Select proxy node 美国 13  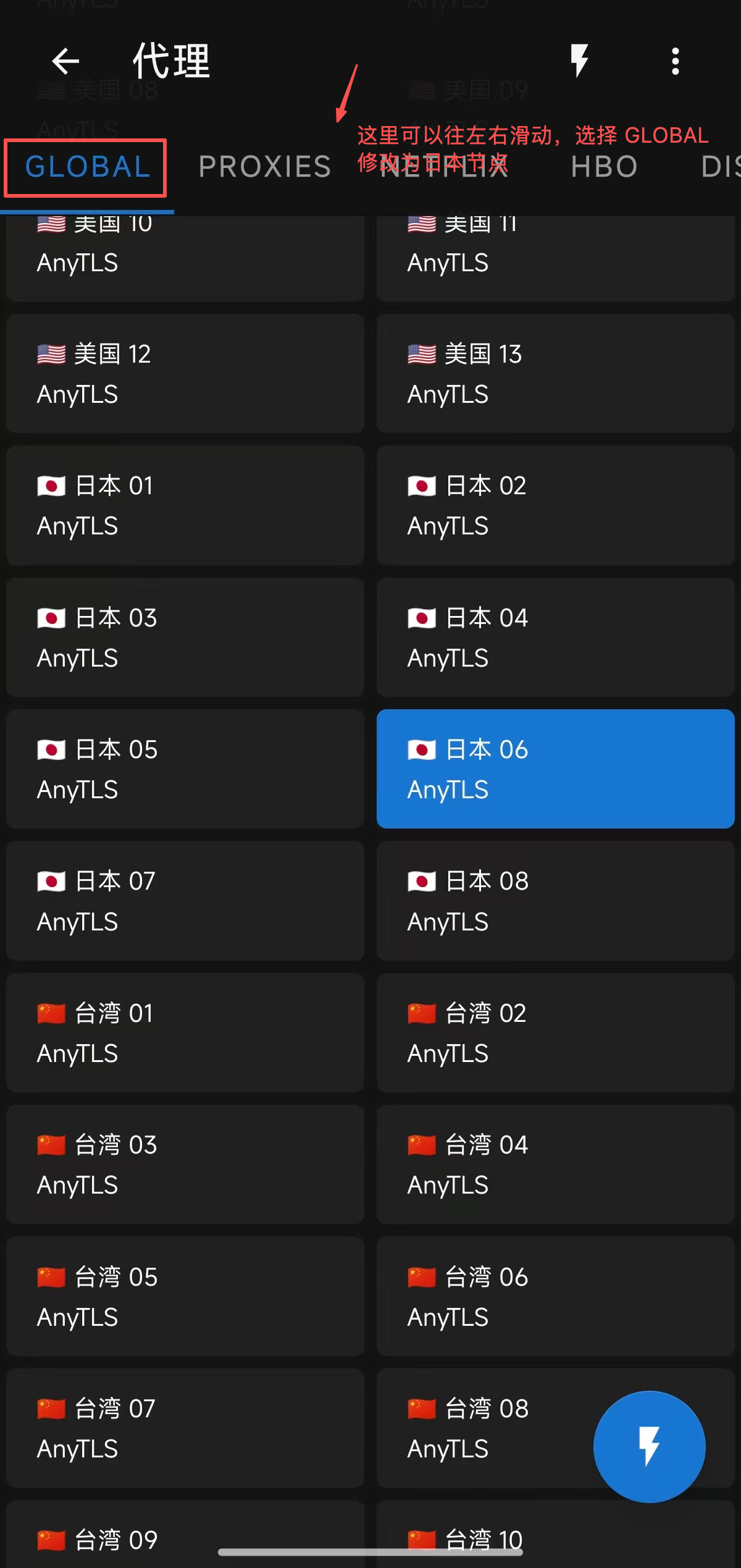coord(555,373)
